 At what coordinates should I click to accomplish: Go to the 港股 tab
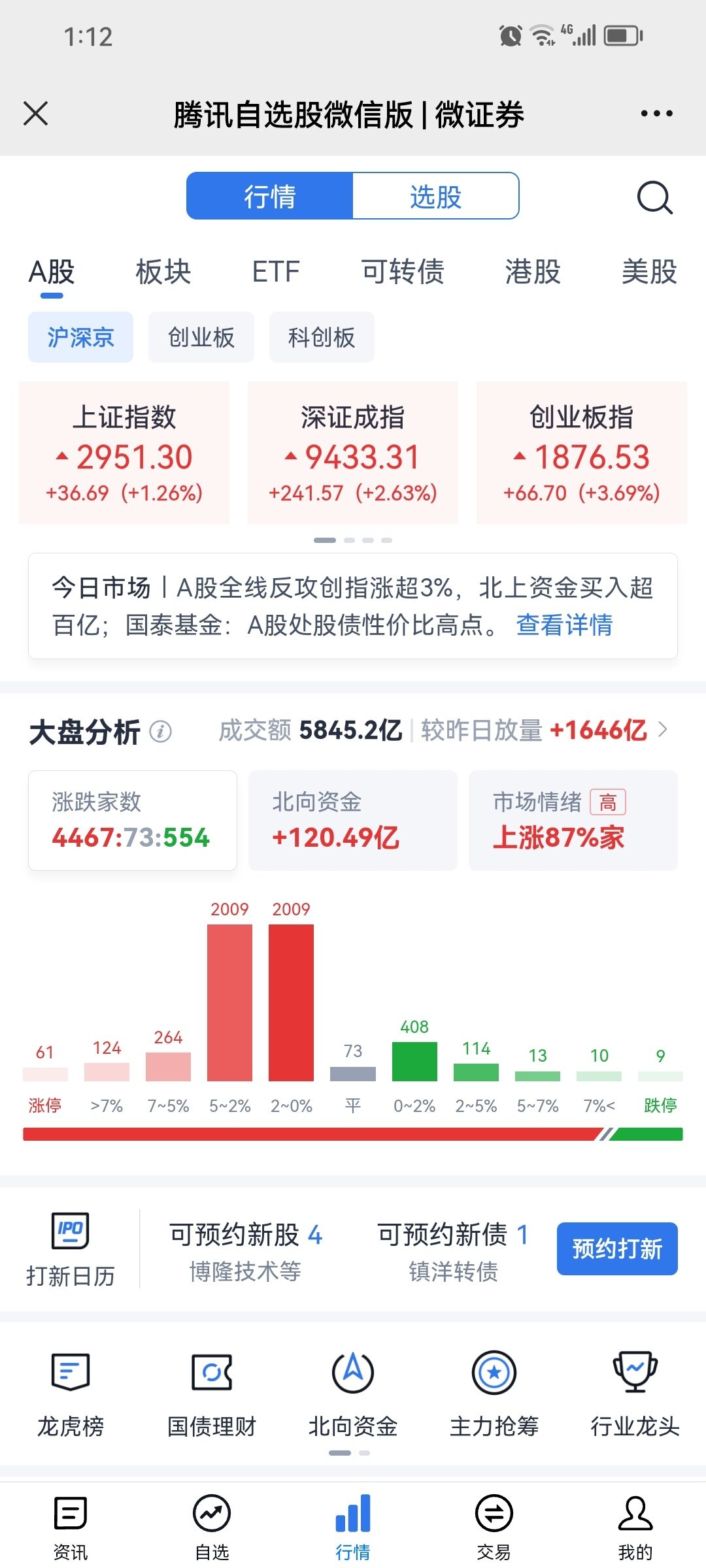point(533,272)
